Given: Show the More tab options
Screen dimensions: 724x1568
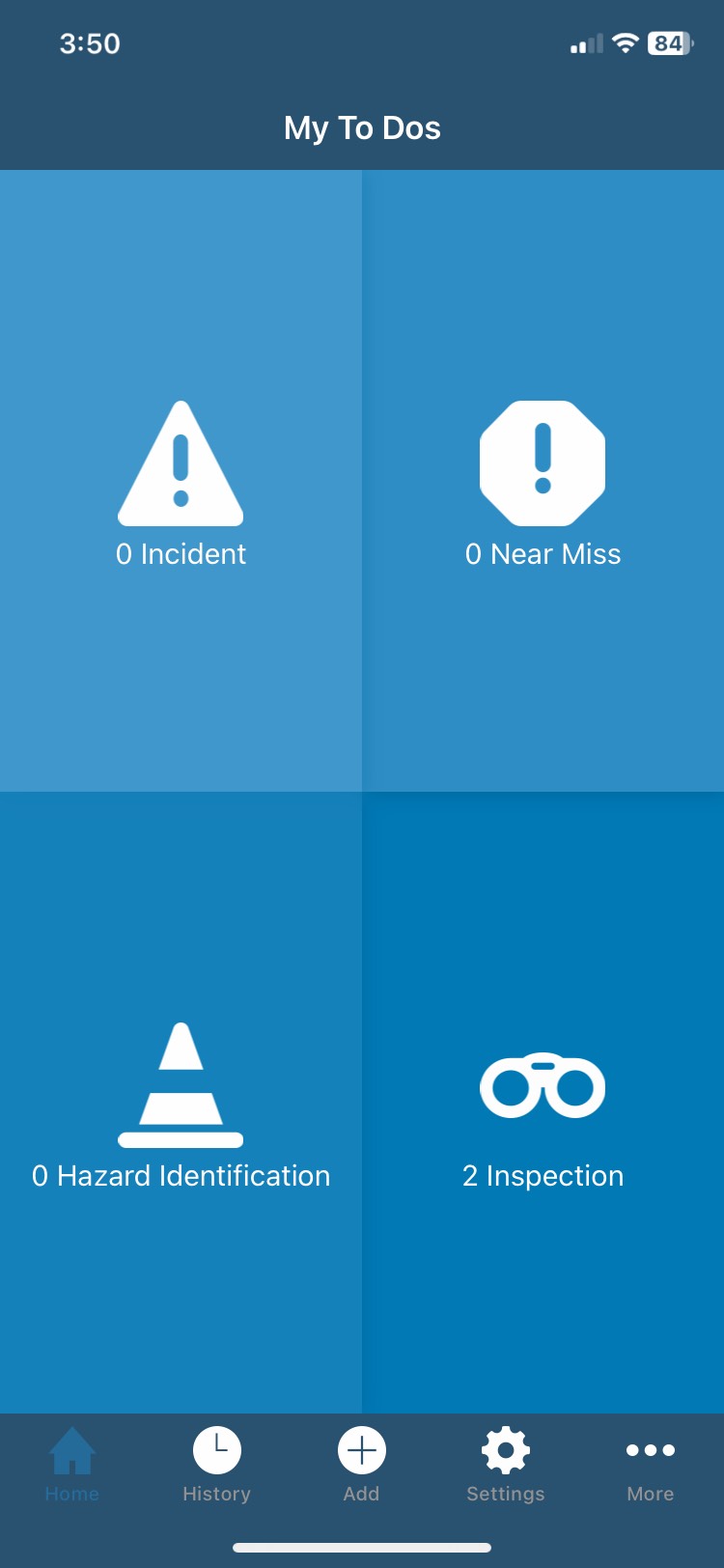Looking at the screenshot, I should (x=650, y=1464).
